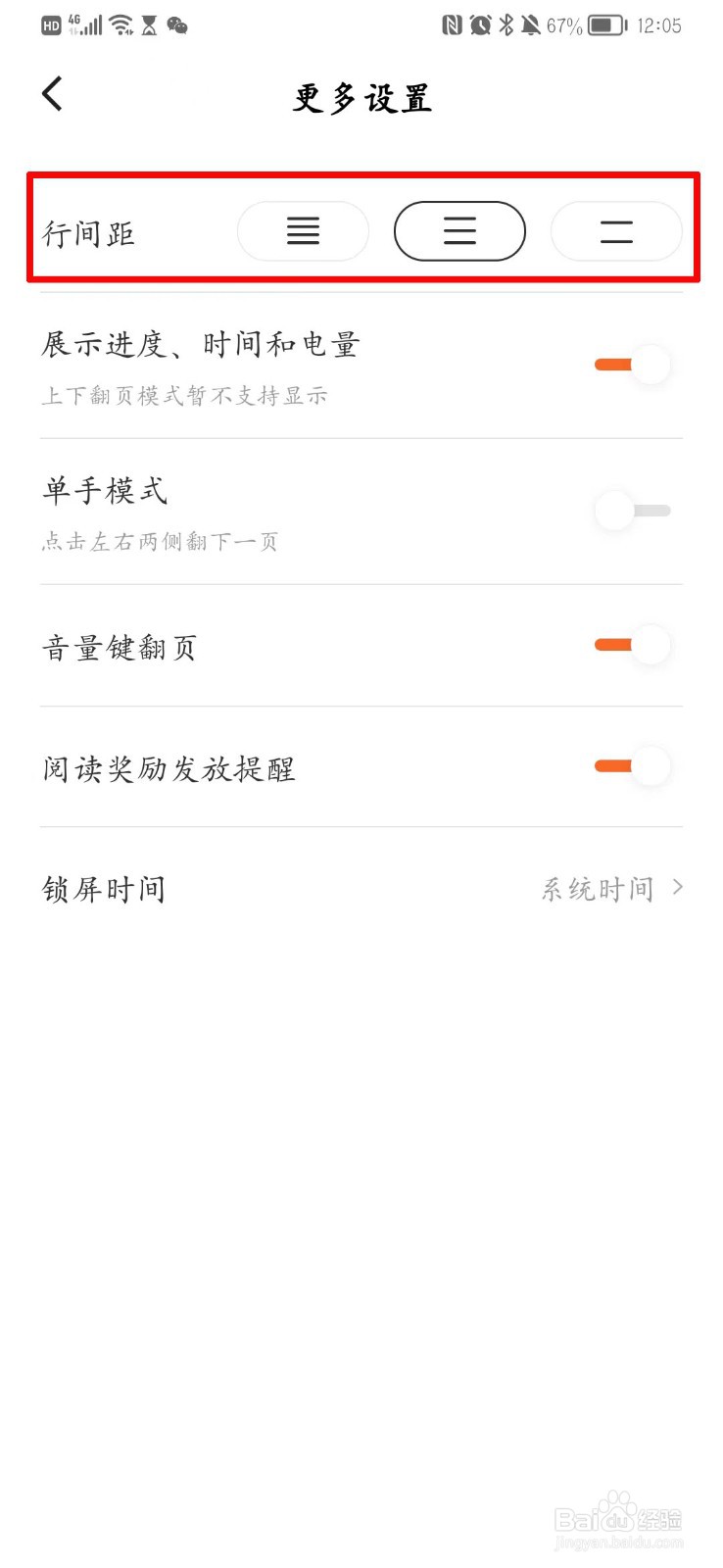723x1568 pixels.
Task: Select the widest line spacing option
Action: point(616,231)
